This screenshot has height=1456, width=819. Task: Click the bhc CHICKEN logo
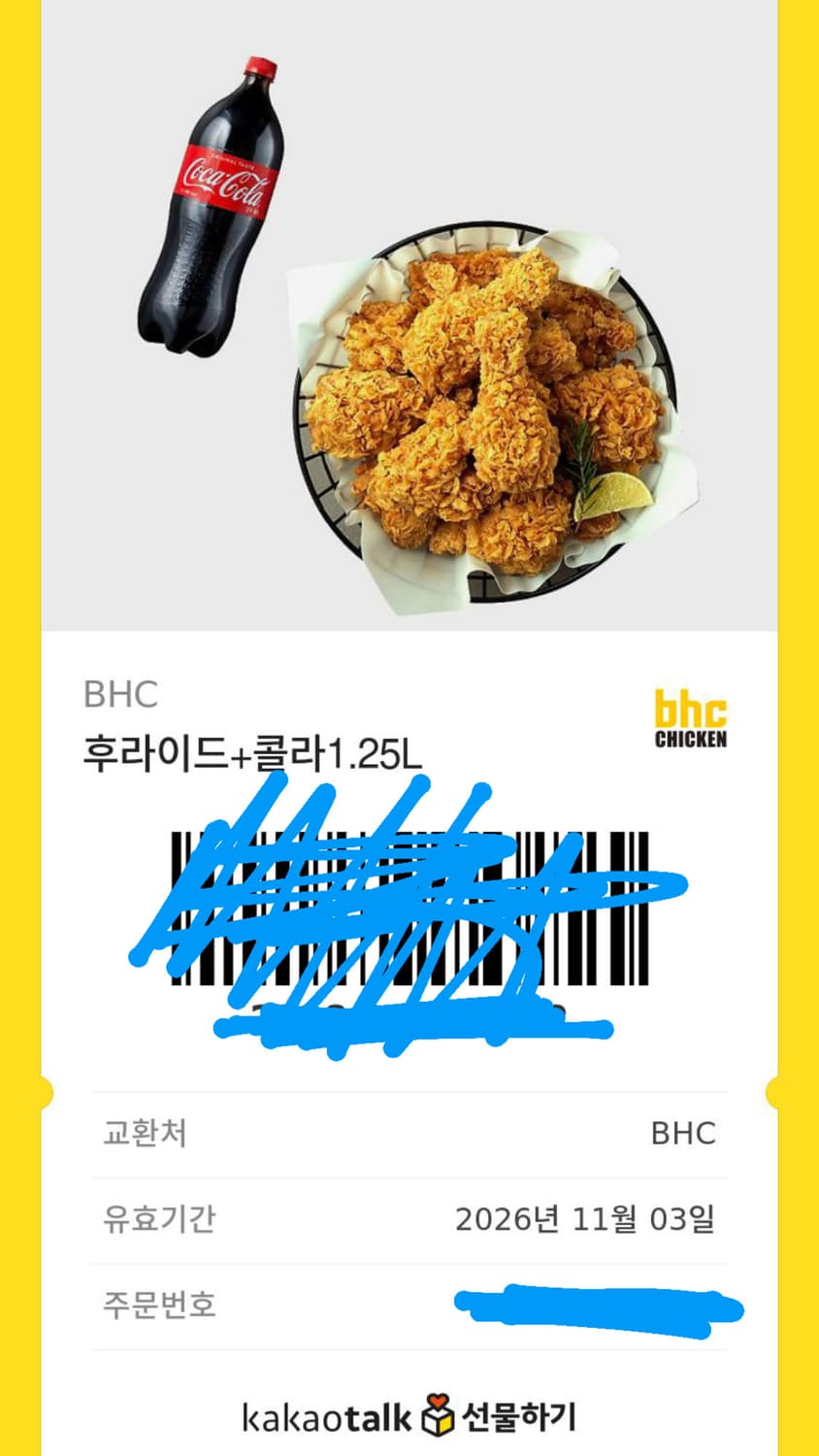point(689,718)
